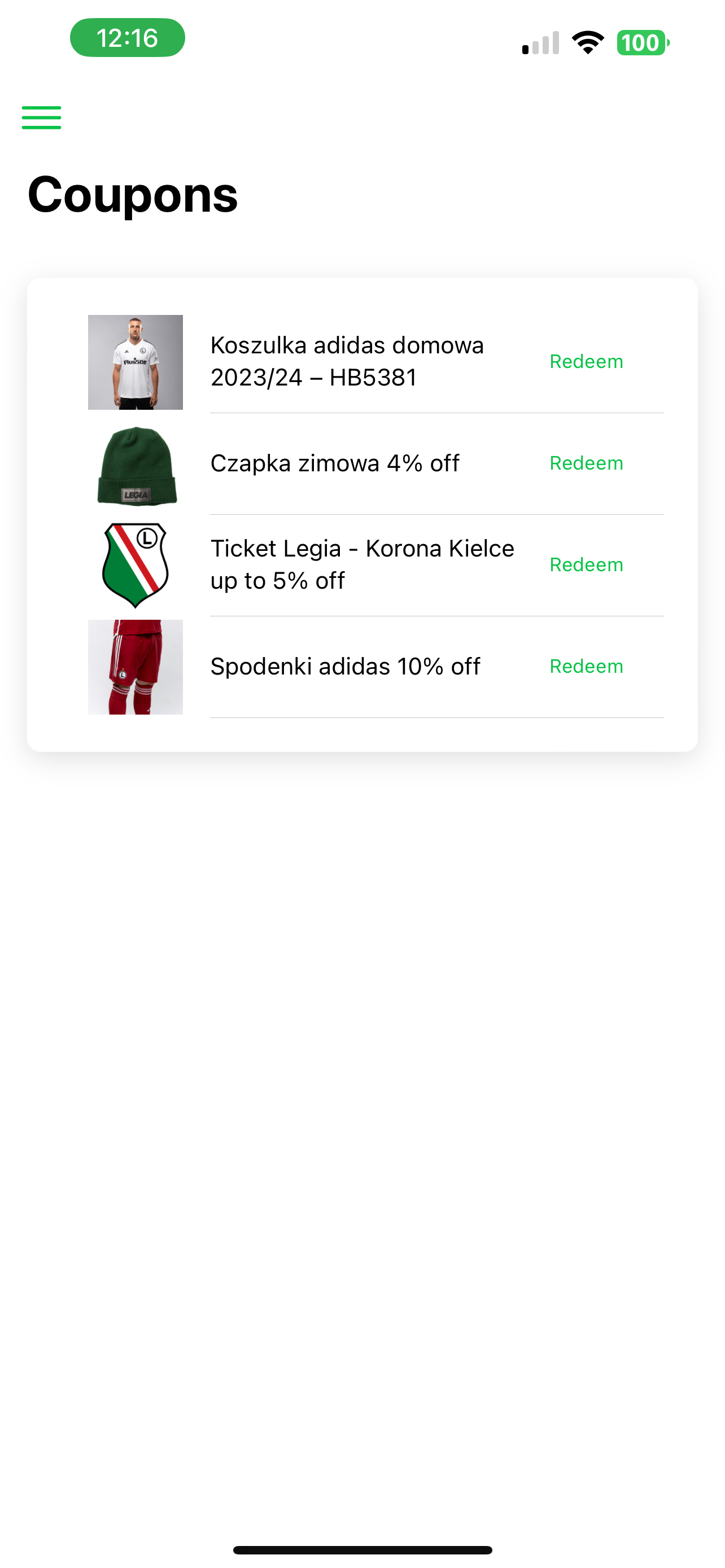The width and height of the screenshot is (725, 1568).
Task: Redeem the Czapka zimowa 4% off coupon
Action: (x=586, y=463)
